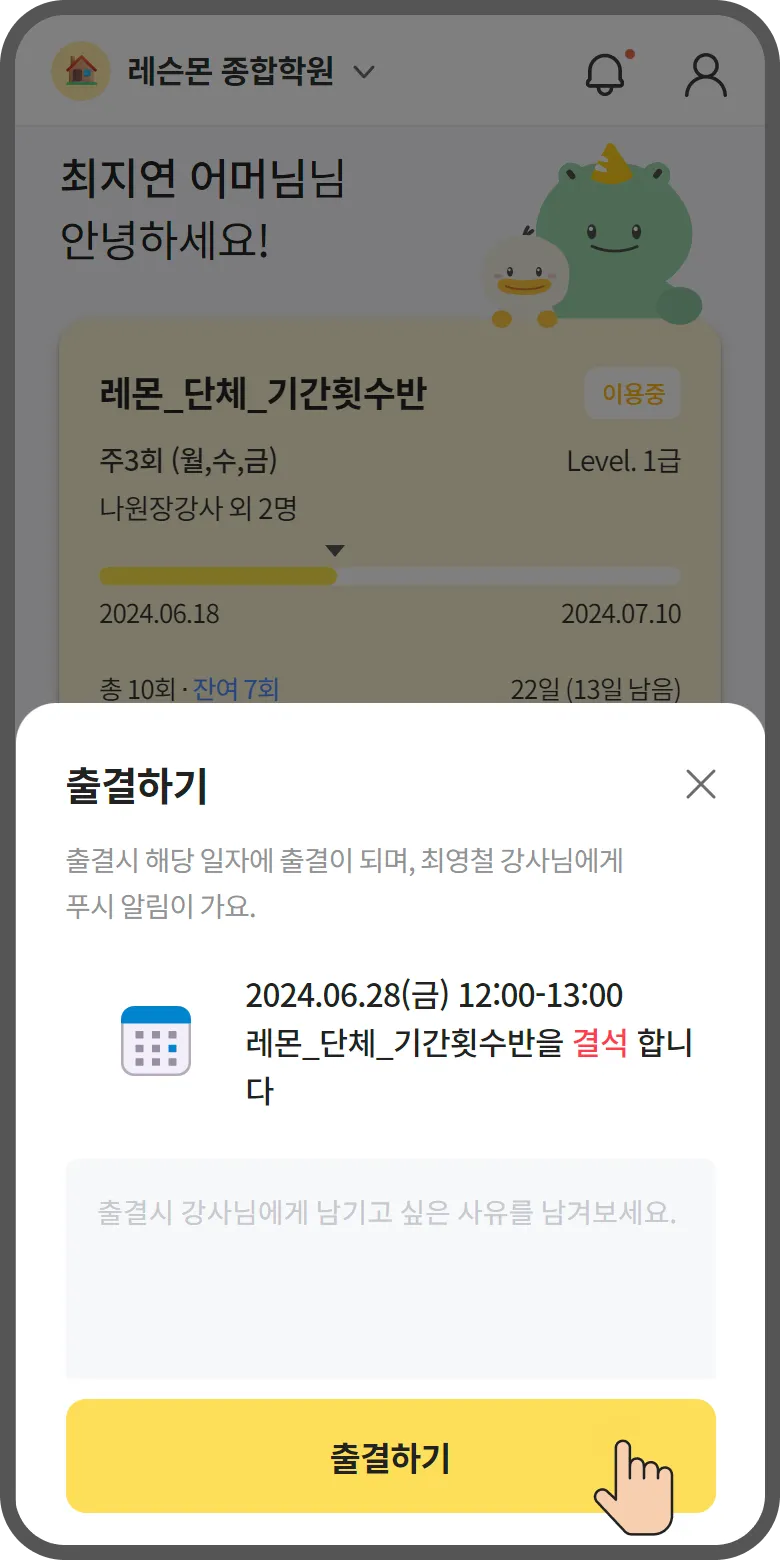Tap the yellow 출결하기 submit button
Viewport: 780px width, 1560px height.
coord(390,1456)
